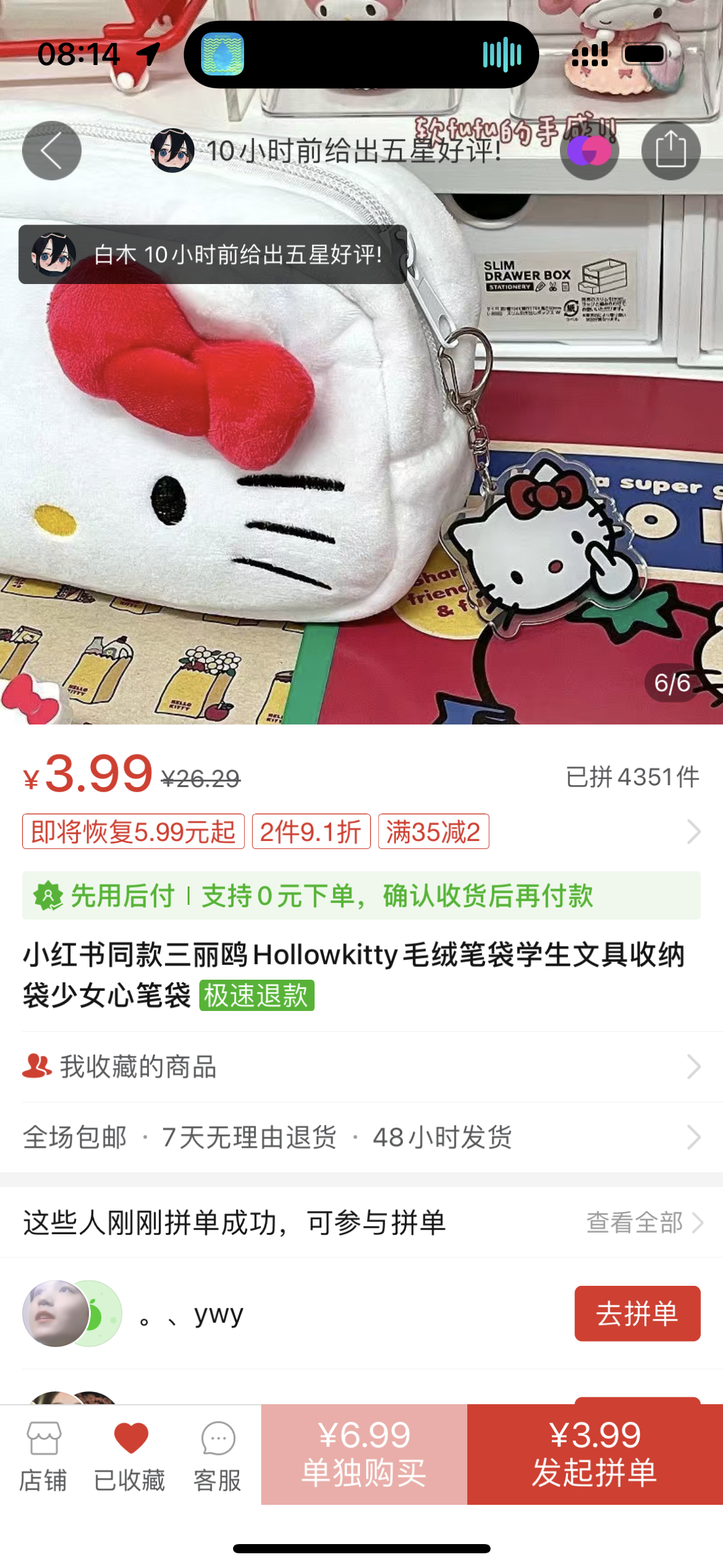Contact 客服 customer service

[217, 1456]
